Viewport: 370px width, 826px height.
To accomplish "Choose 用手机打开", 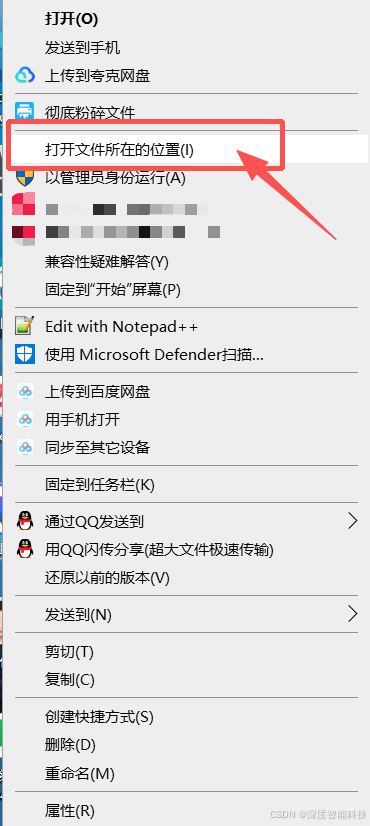I will click(186, 420).
